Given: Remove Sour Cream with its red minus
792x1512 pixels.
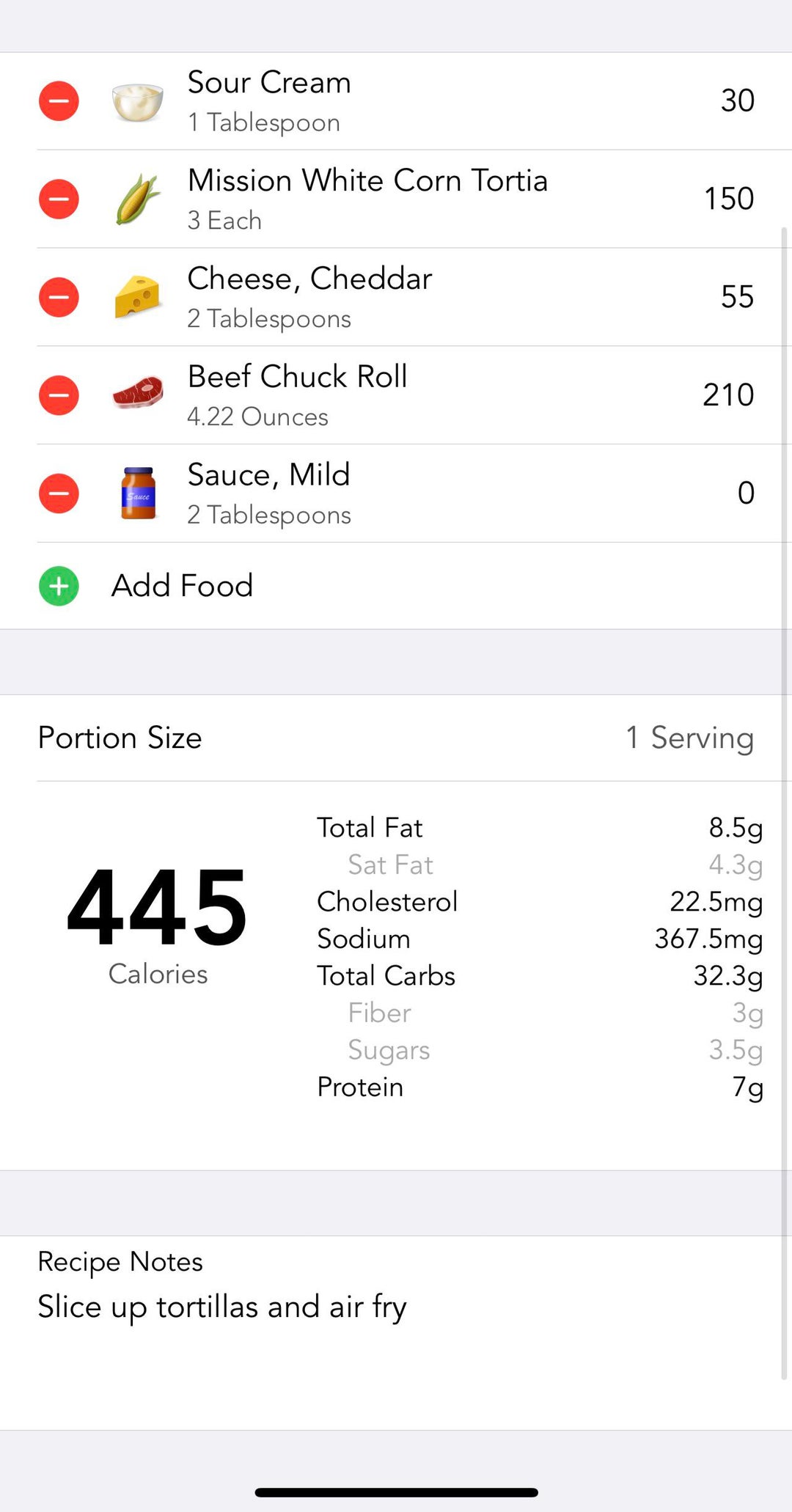Looking at the screenshot, I should click(59, 101).
